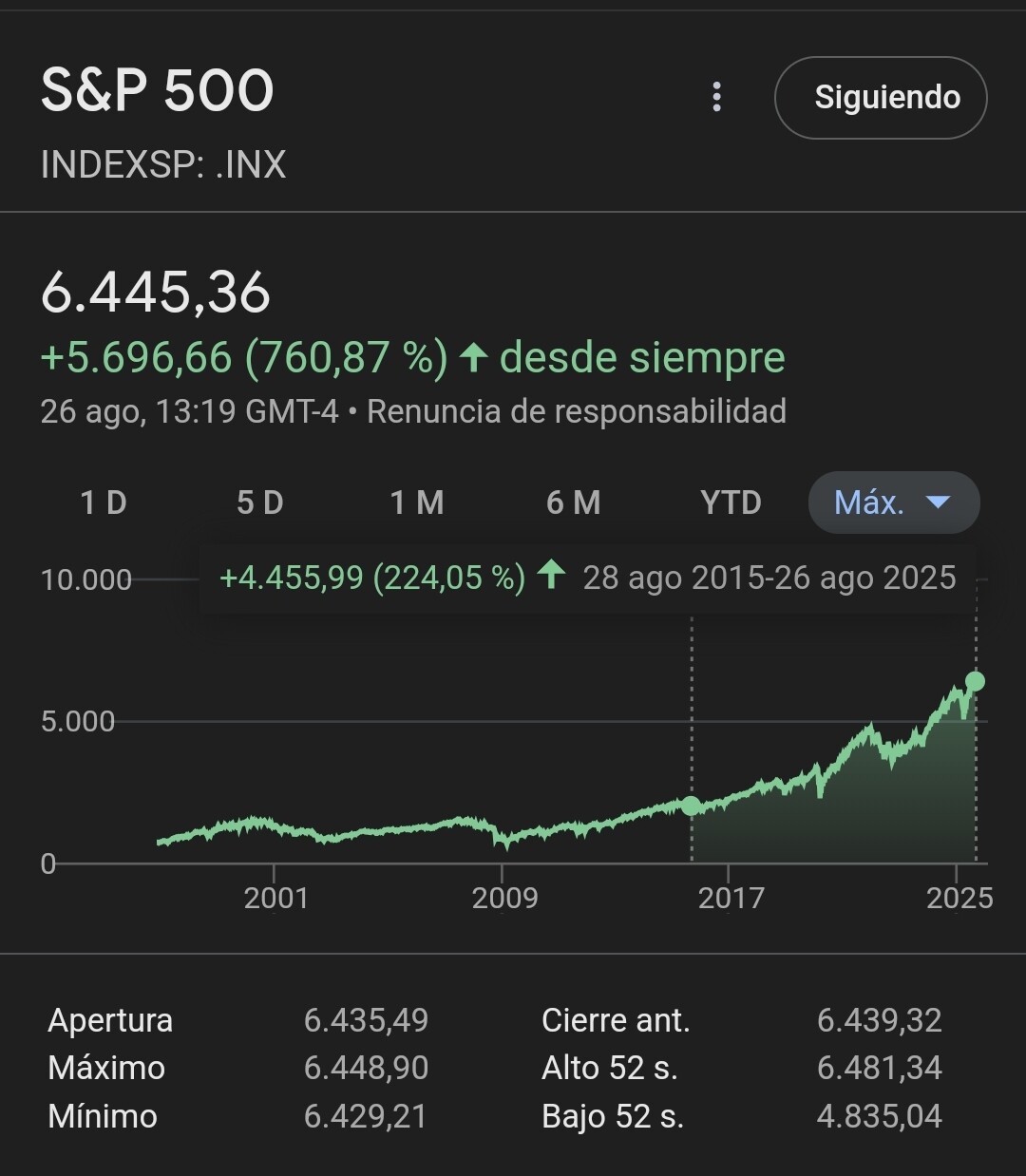Open the three-dot overflow menu
The width and height of the screenshot is (1026, 1176).
click(717, 97)
